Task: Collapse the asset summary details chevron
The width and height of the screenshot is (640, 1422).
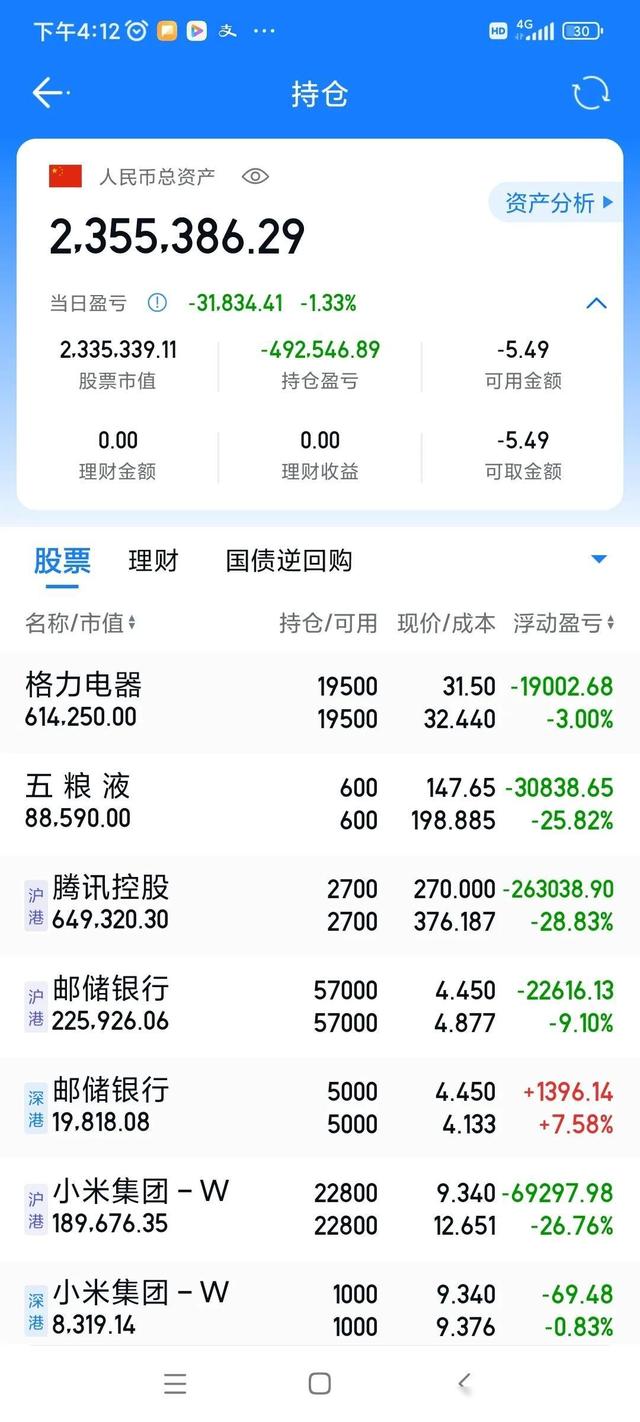Action: (596, 303)
